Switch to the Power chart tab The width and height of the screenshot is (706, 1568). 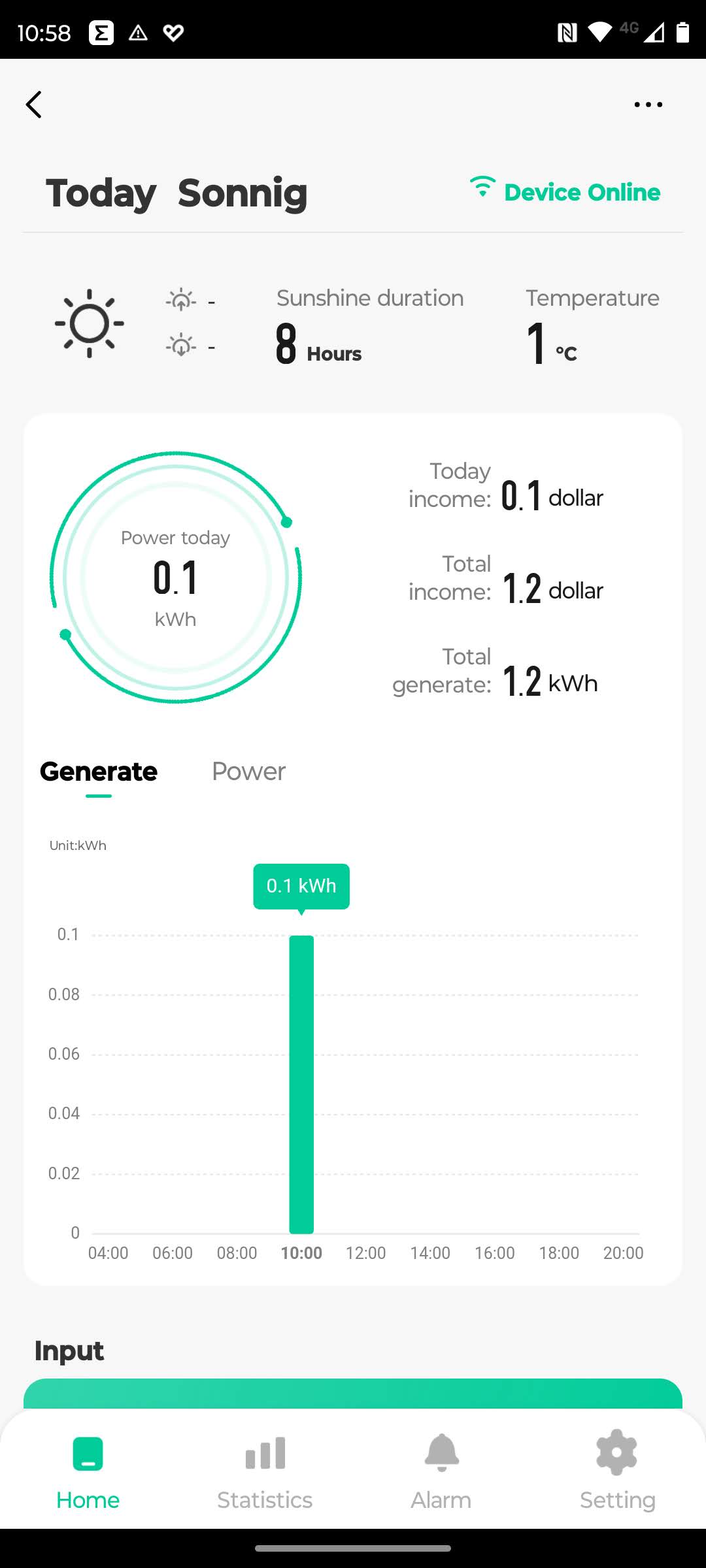pos(248,772)
